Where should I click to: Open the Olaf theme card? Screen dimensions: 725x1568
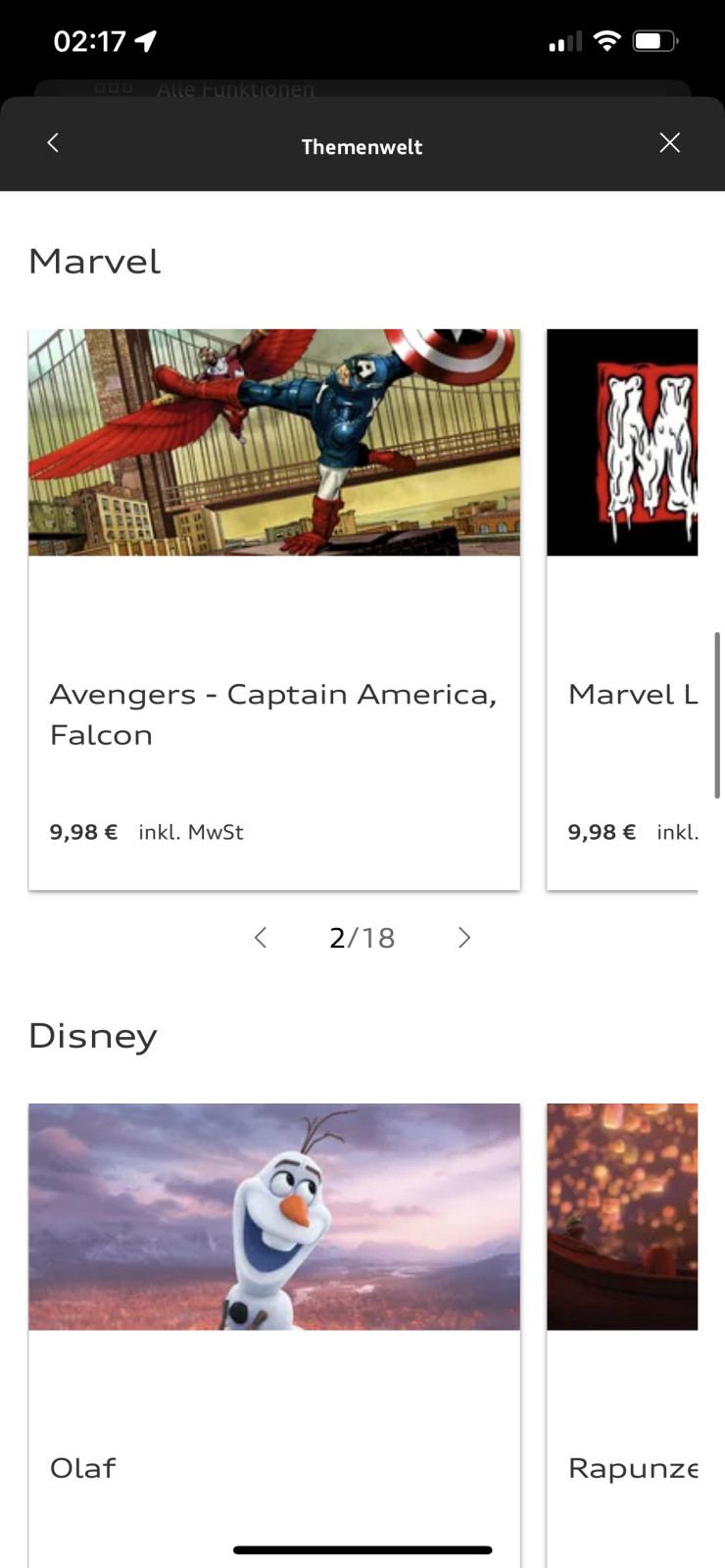click(x=274, y=1333)
